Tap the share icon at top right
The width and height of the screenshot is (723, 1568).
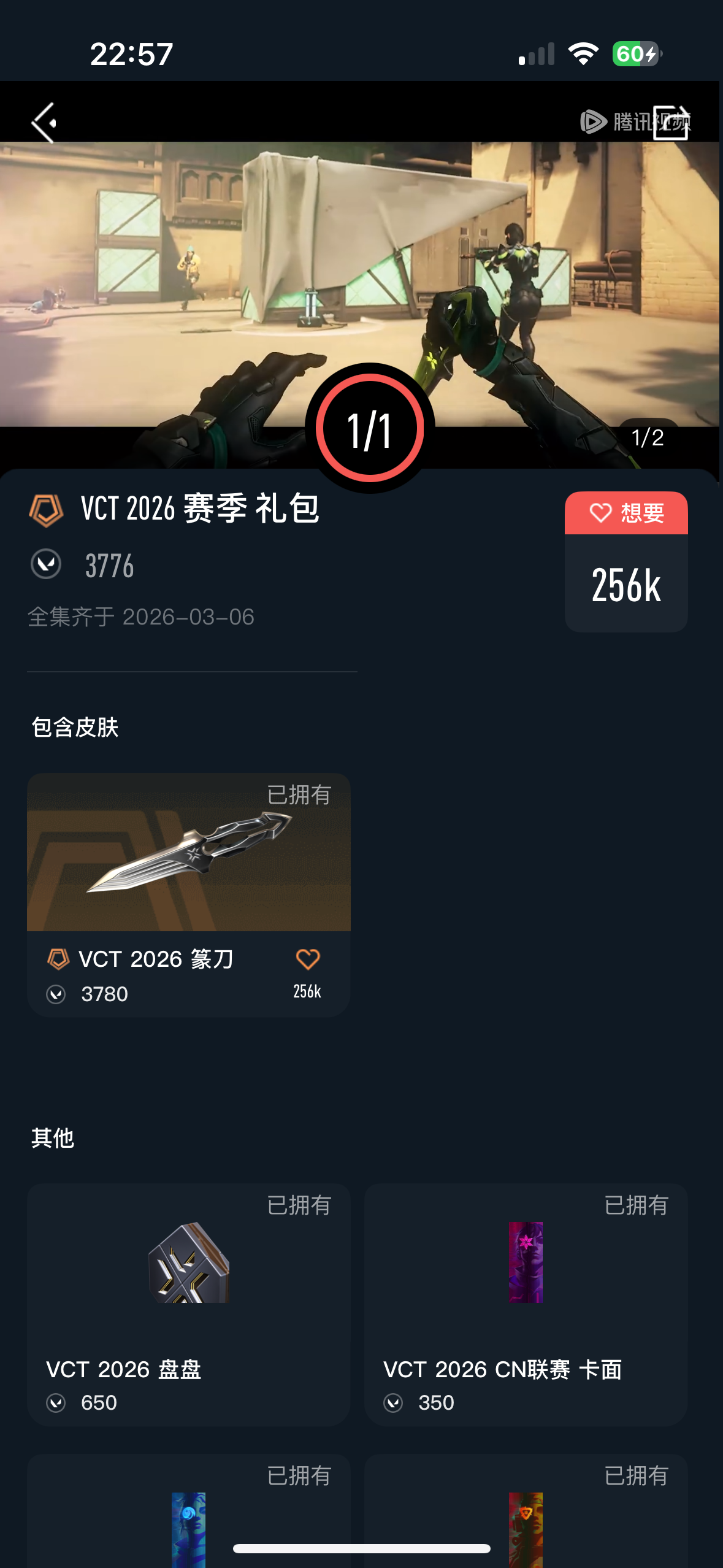670,123
